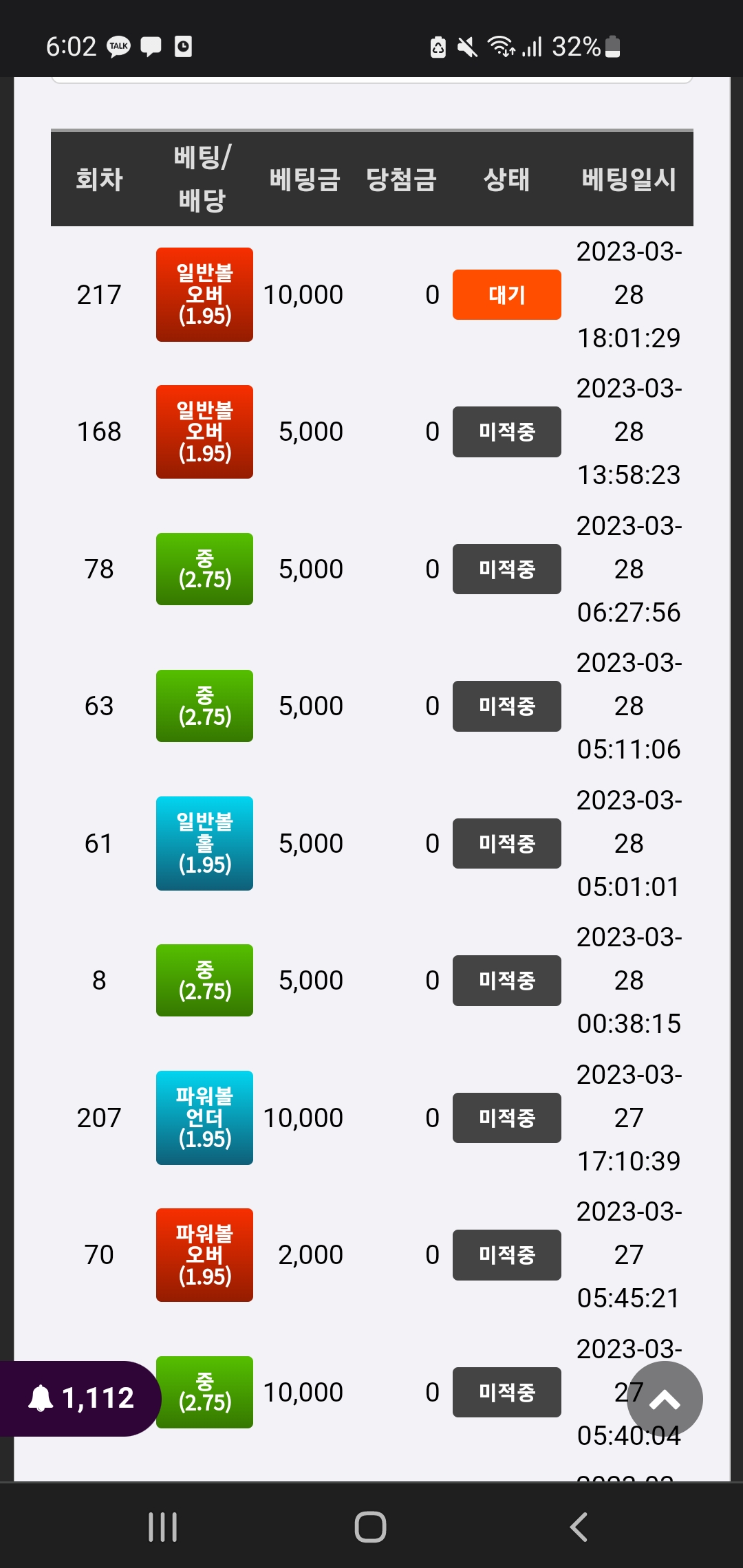This screenshot has height=1568, width=743.
Task: Go back with the system back button
Action: click(579, 1527)
